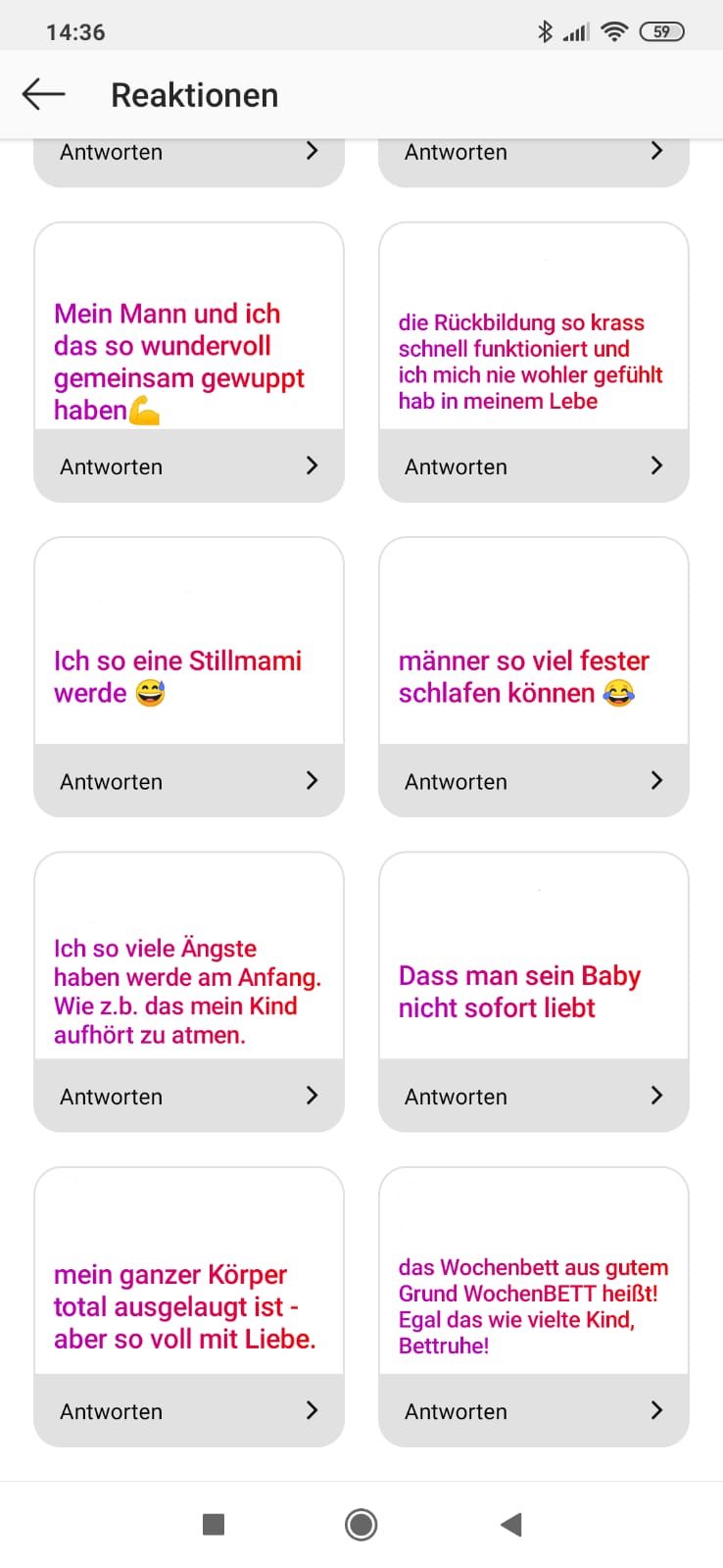Image resolution: width=723 pixels, height=1568 pixels.
Task: Go to the system home screen
Action: point(361,1524)
